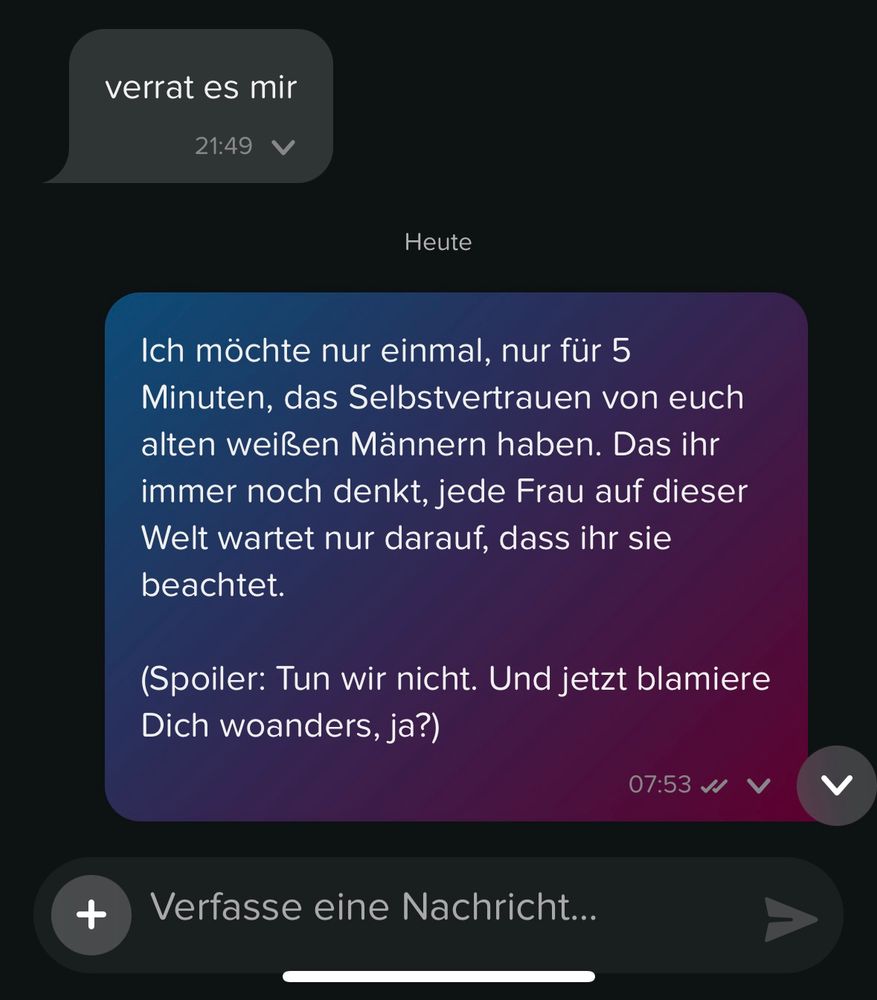Select the 'Heute' date separator
Image resolution: width=877 pixels, height=1000 pixels.
(438, 241)
